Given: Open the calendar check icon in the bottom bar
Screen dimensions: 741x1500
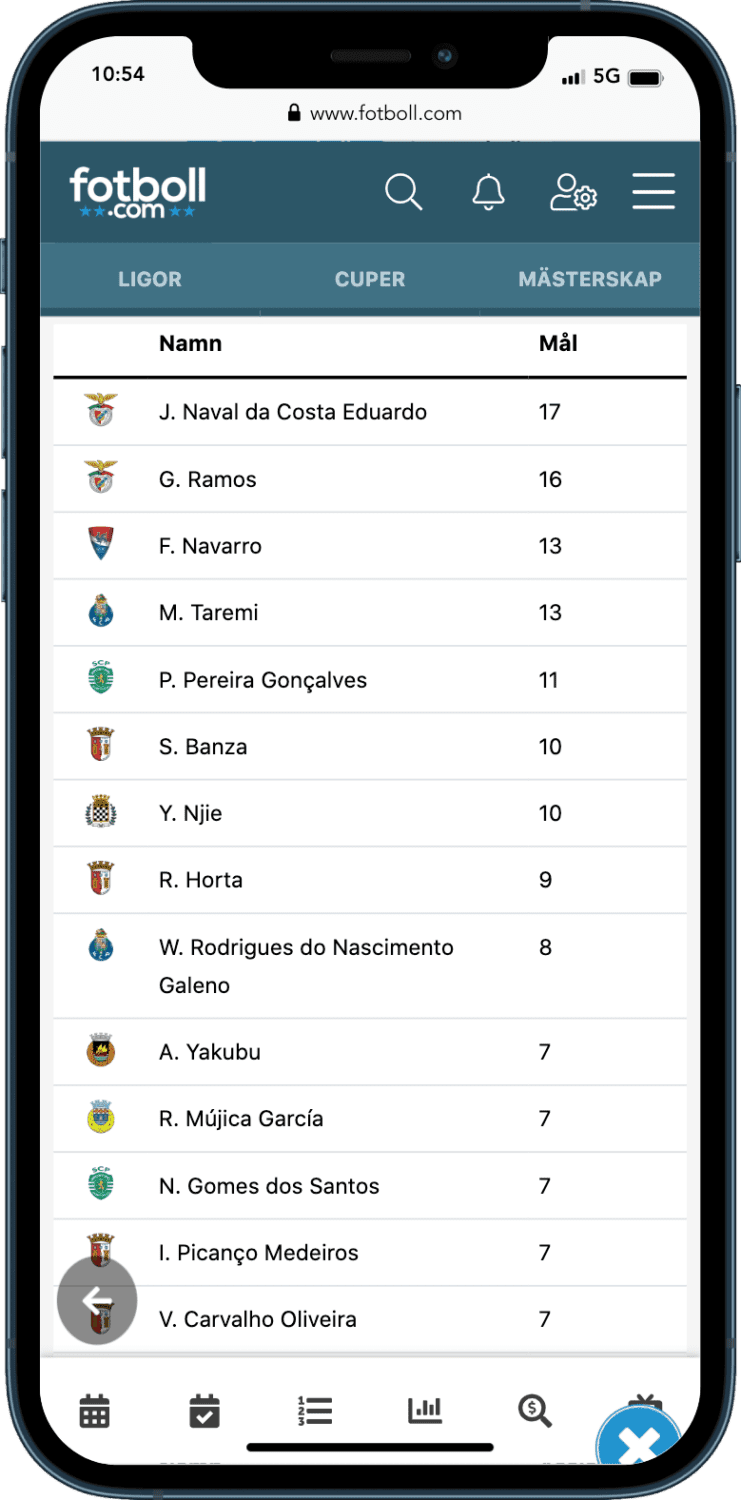Looking at the screenshot, I should pyautogui.click(x=205, y=1411).
